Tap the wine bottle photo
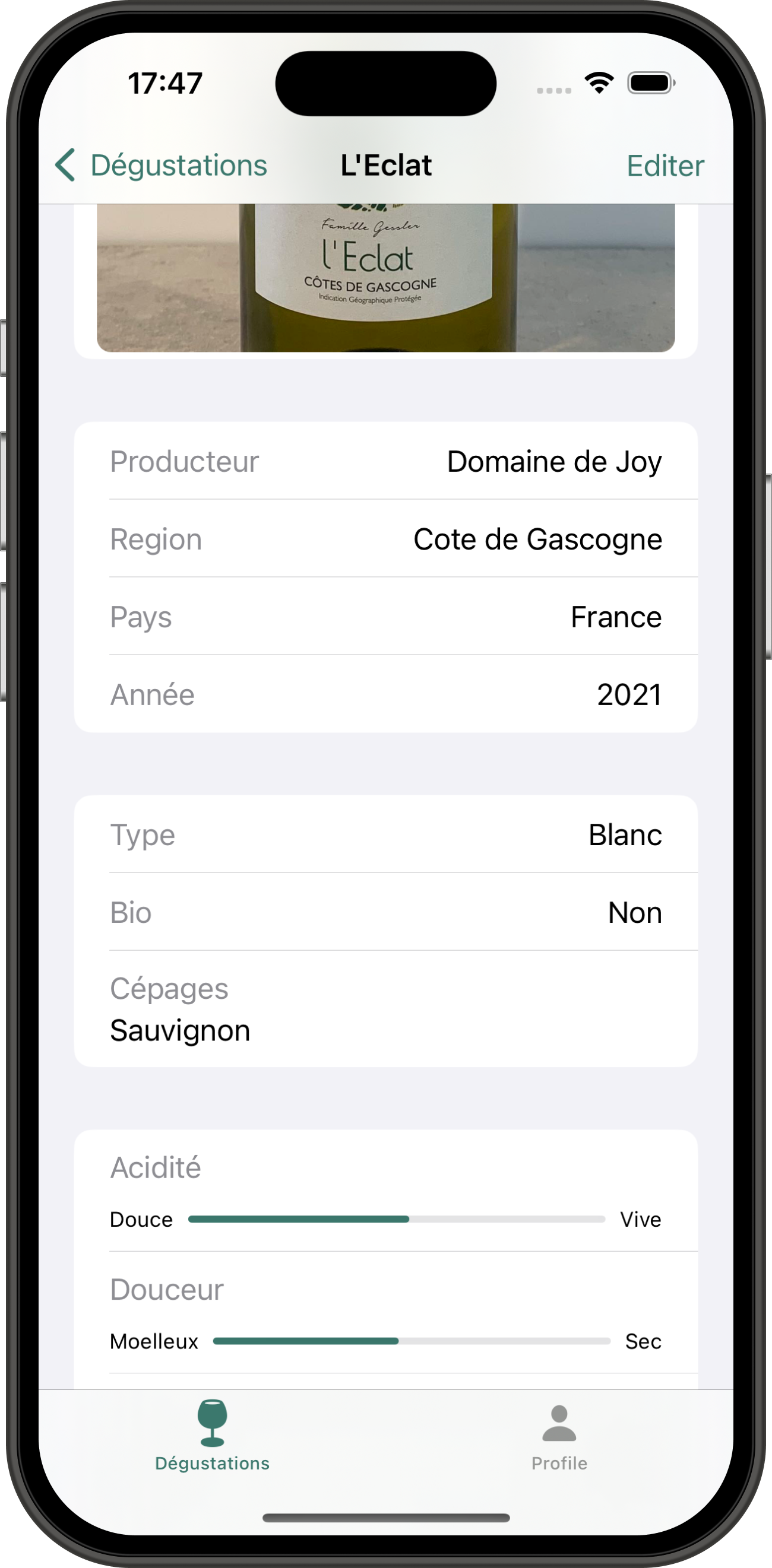Viewport: 772px width, 1568px height. (385, 274)
